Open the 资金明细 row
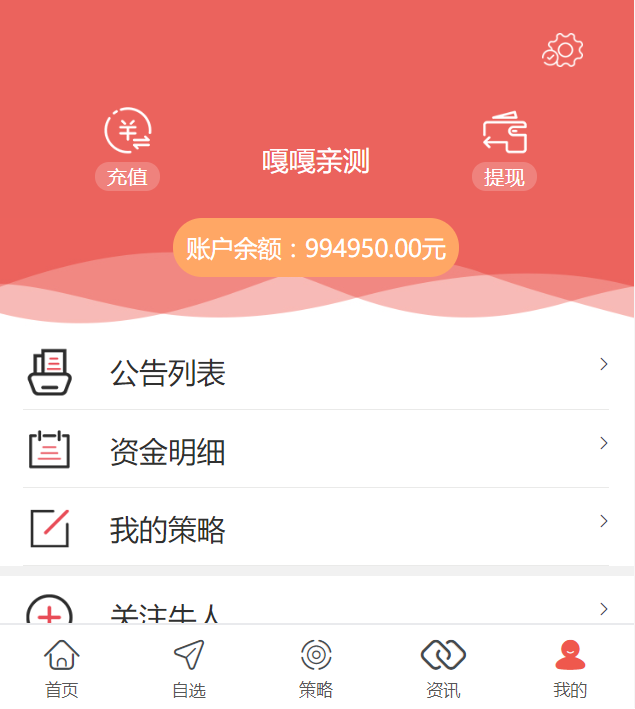The height and width of the screenshot is (709, 635). pos(316,451)
